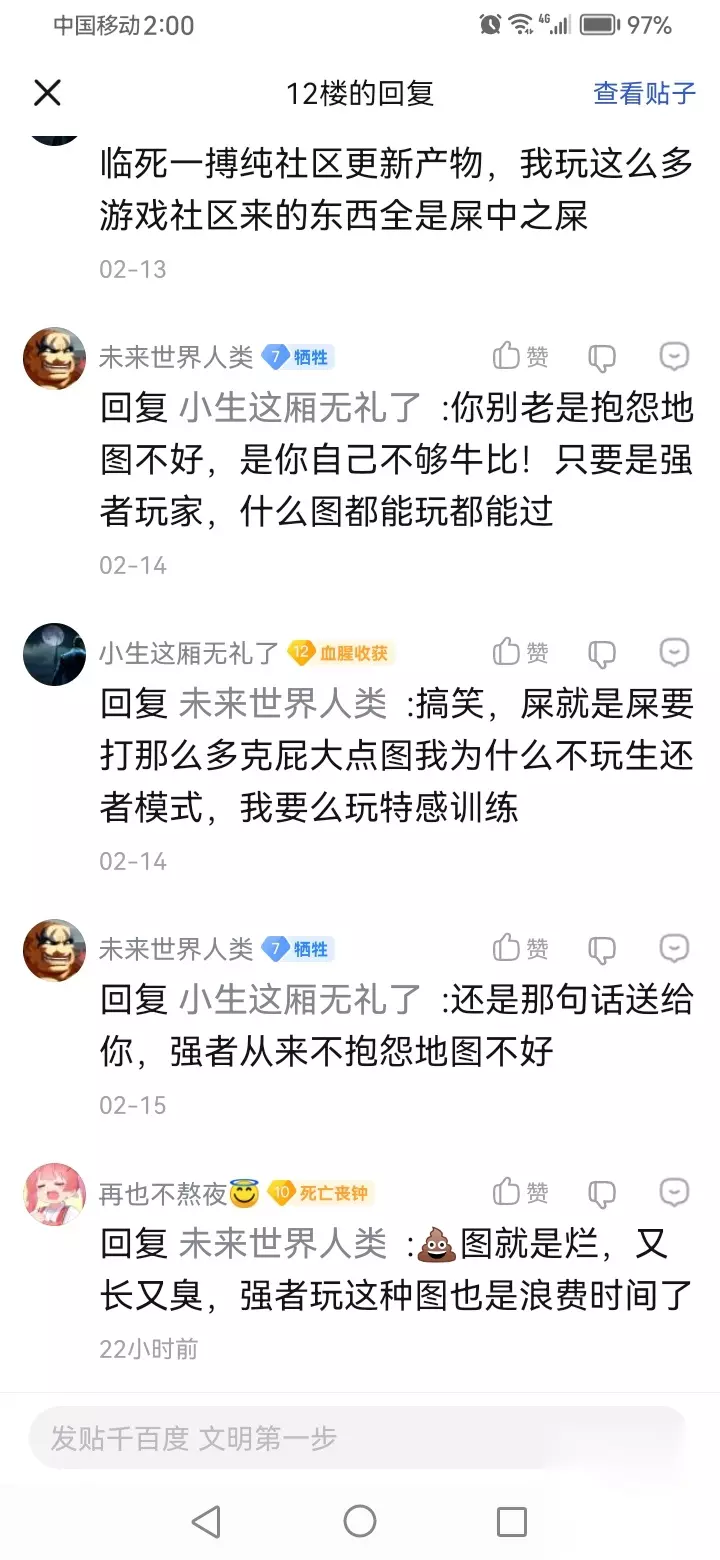This screenshot has height=1560, width=720.
Task: Open avatar beside the 血腥收获 badge
Action: pyautogui.click(x=54, y=654)
